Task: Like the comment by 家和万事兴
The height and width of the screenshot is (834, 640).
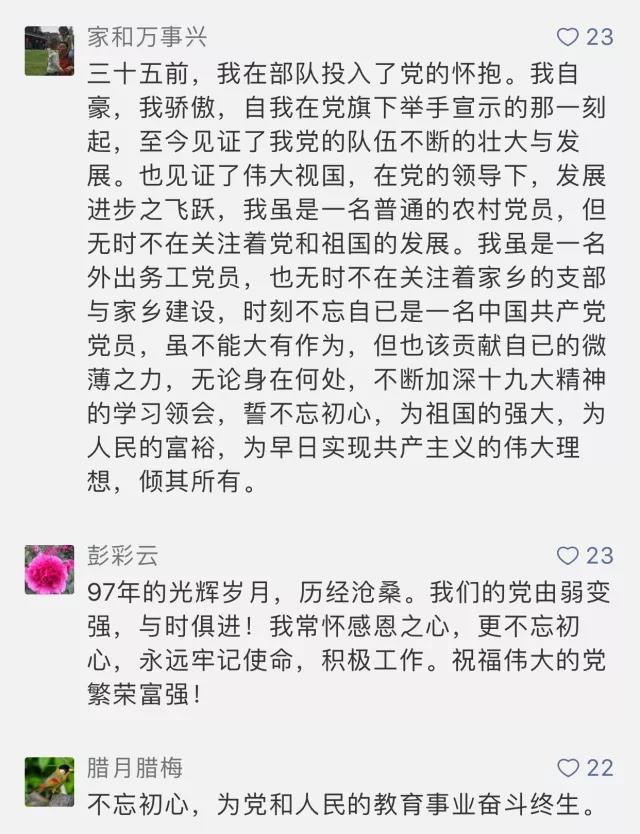Action: 568,38
